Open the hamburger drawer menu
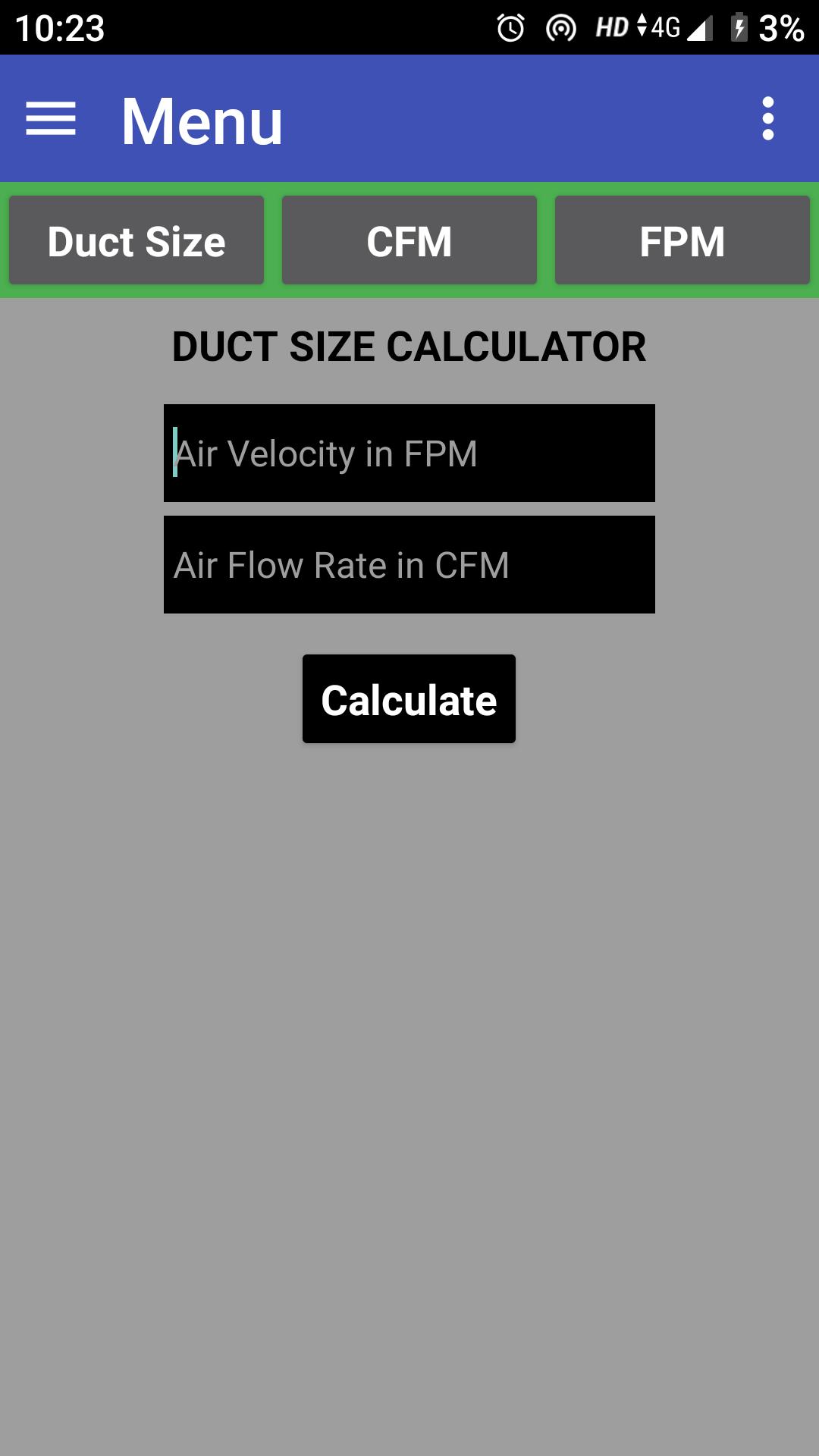The width and height of the screenshot is (819, 1456). click(x=51, y=119)
